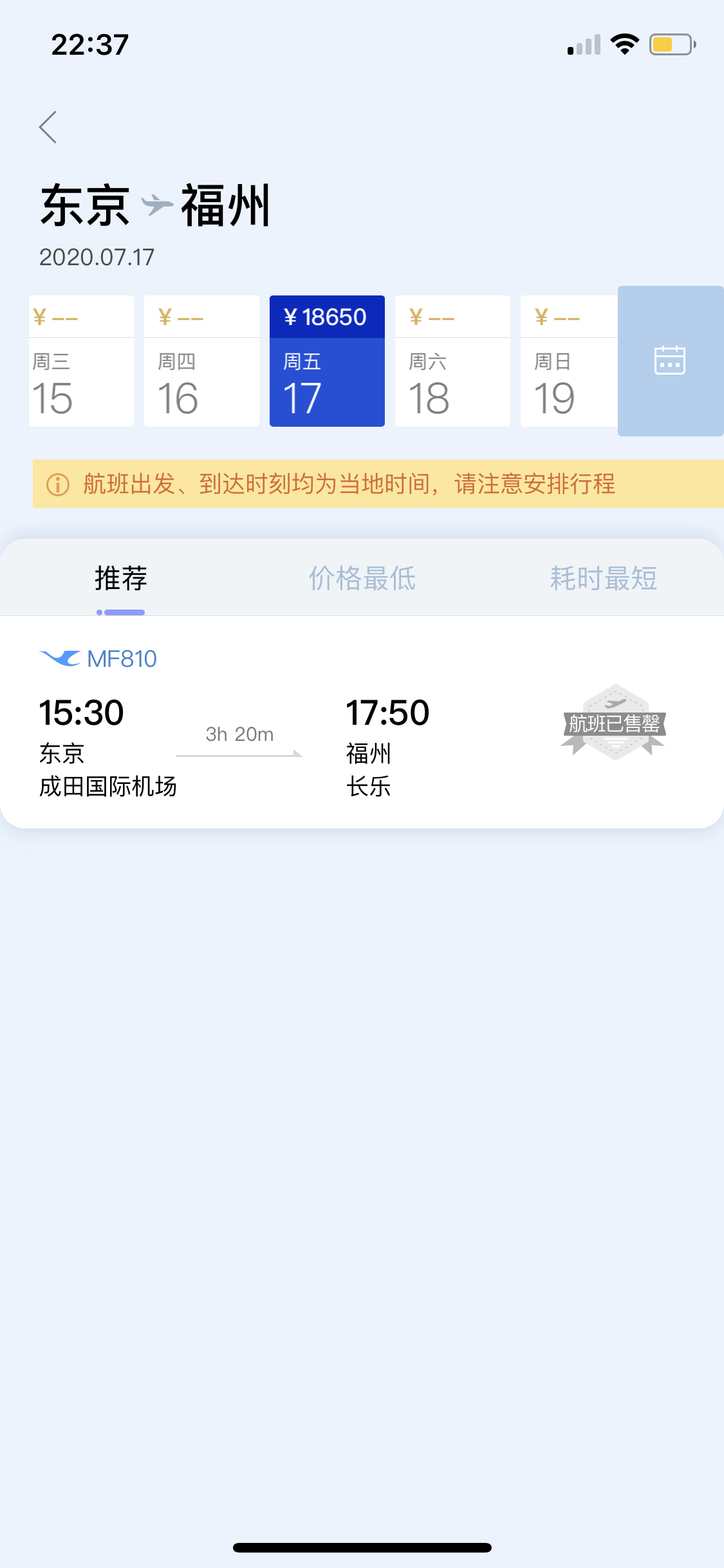
Task: Select Saturday the 18th date
Action: point(452,361)
